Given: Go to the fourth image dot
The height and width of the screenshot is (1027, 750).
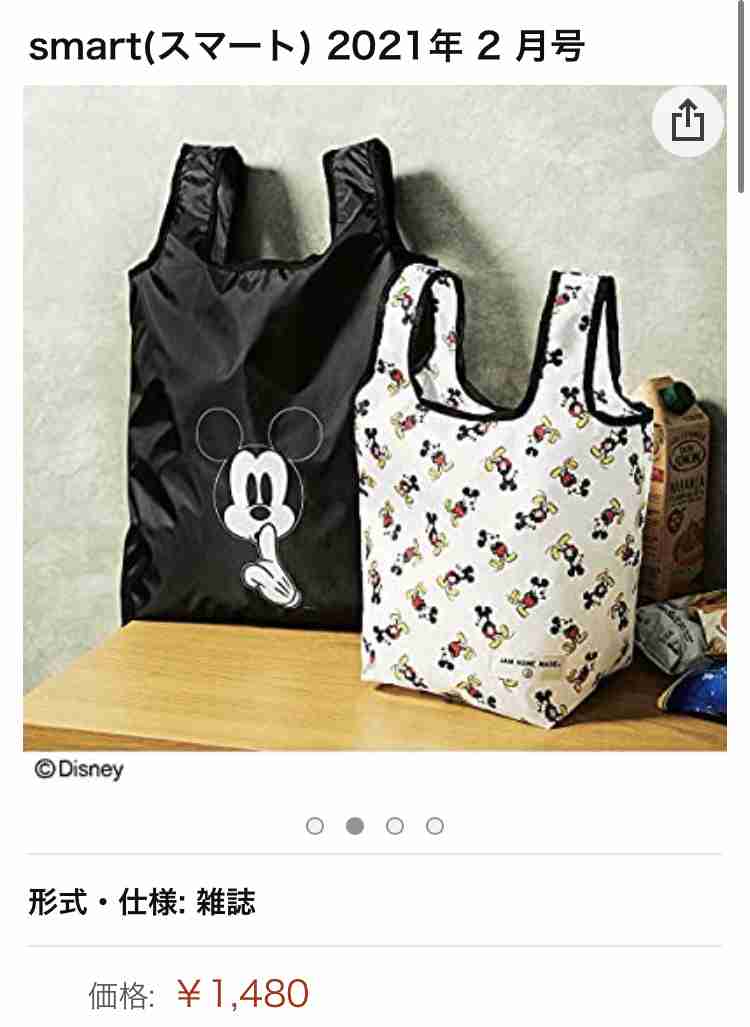Looking at the screenshot, I should (x=434, y=826).
